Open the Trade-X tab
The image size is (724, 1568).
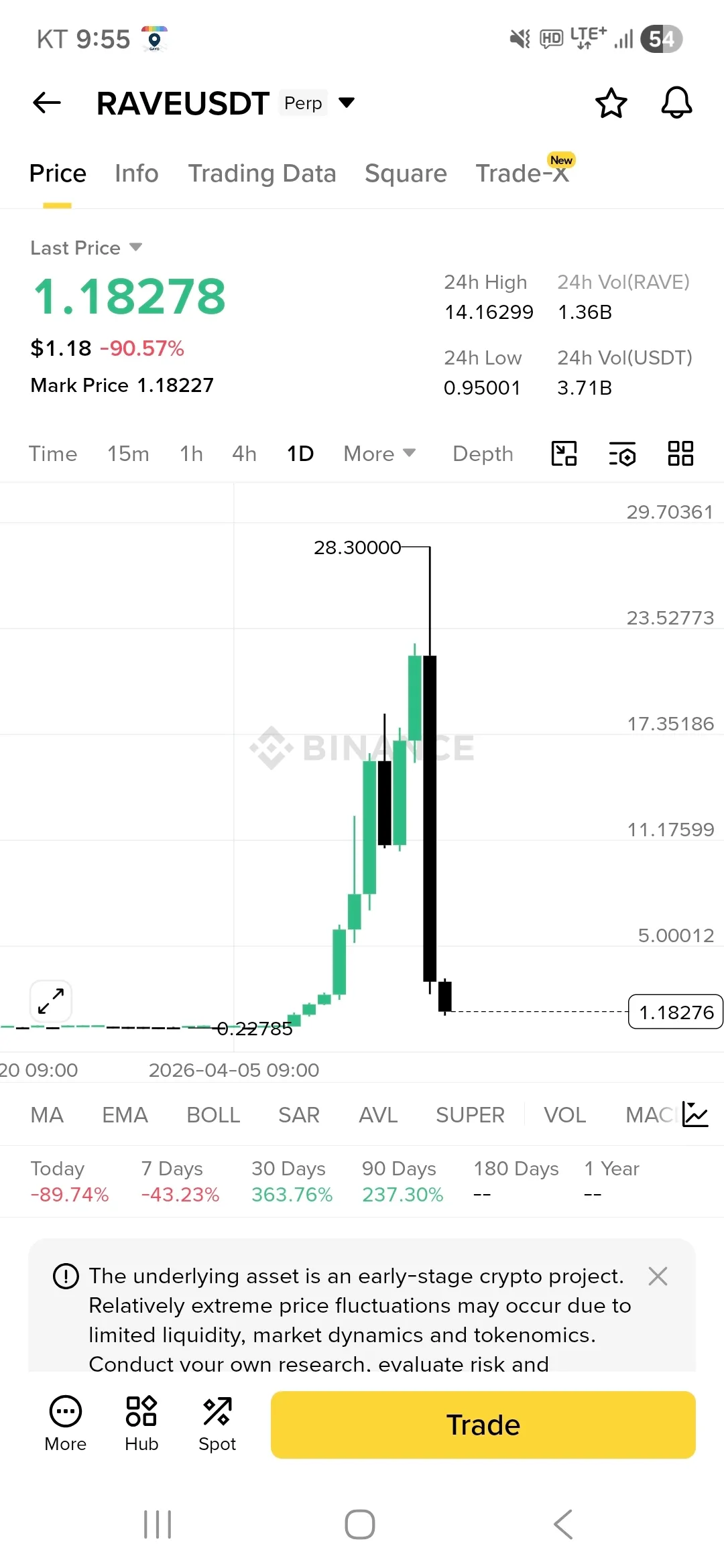(522, 174)
